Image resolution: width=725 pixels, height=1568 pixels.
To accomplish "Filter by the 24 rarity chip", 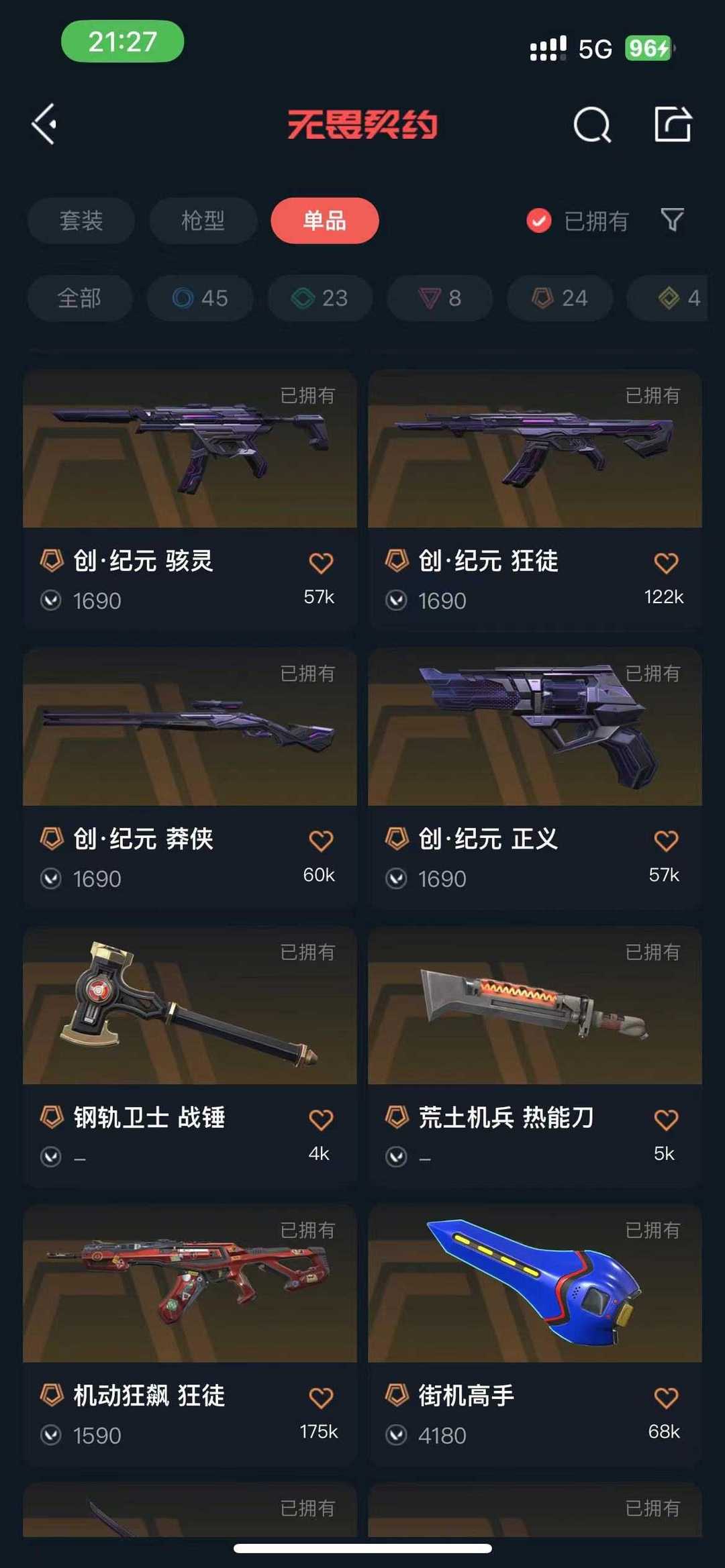I will [561, 298].
